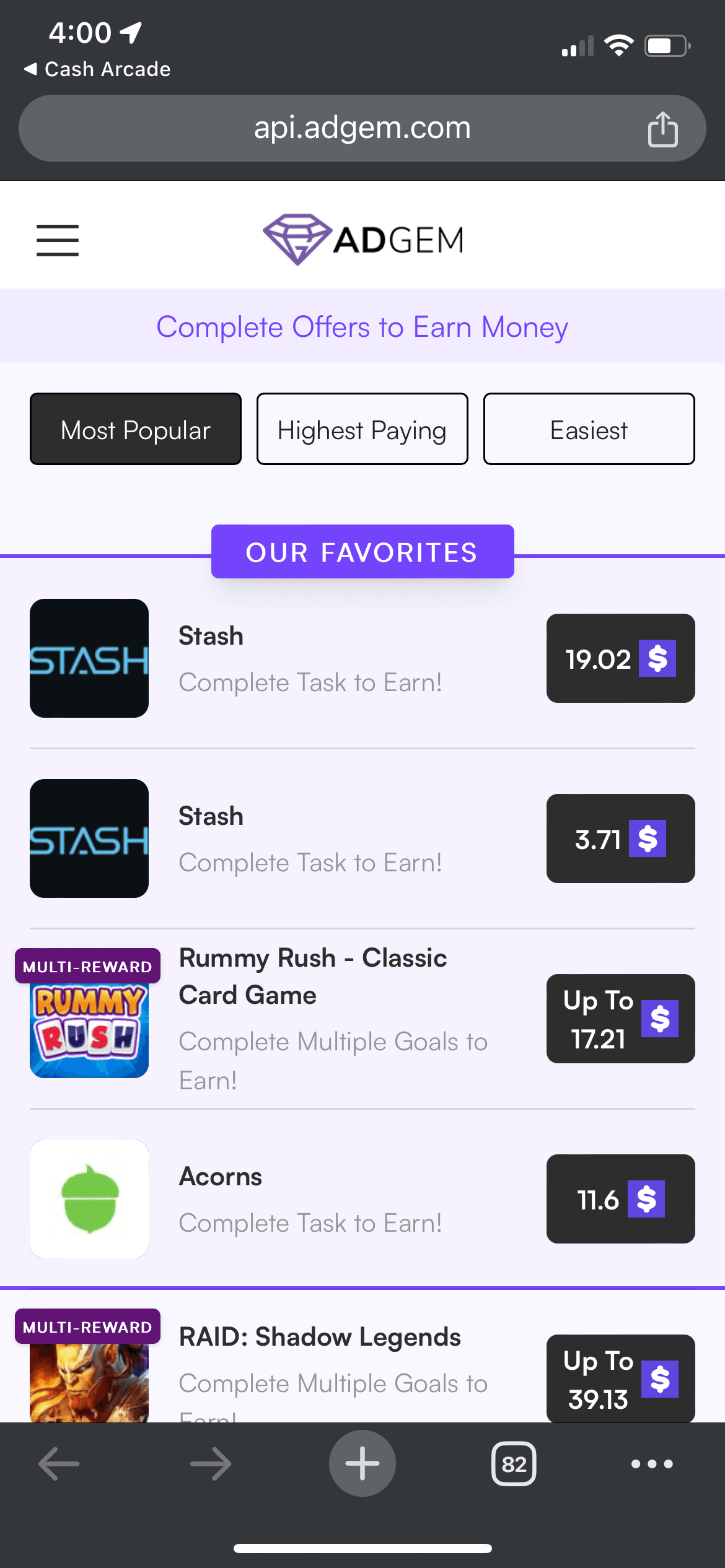Image resolution: width=725 pixels, height=1568 pixels.
Task: Open the Stash offer worth 3.71
Action: (362, 838)
